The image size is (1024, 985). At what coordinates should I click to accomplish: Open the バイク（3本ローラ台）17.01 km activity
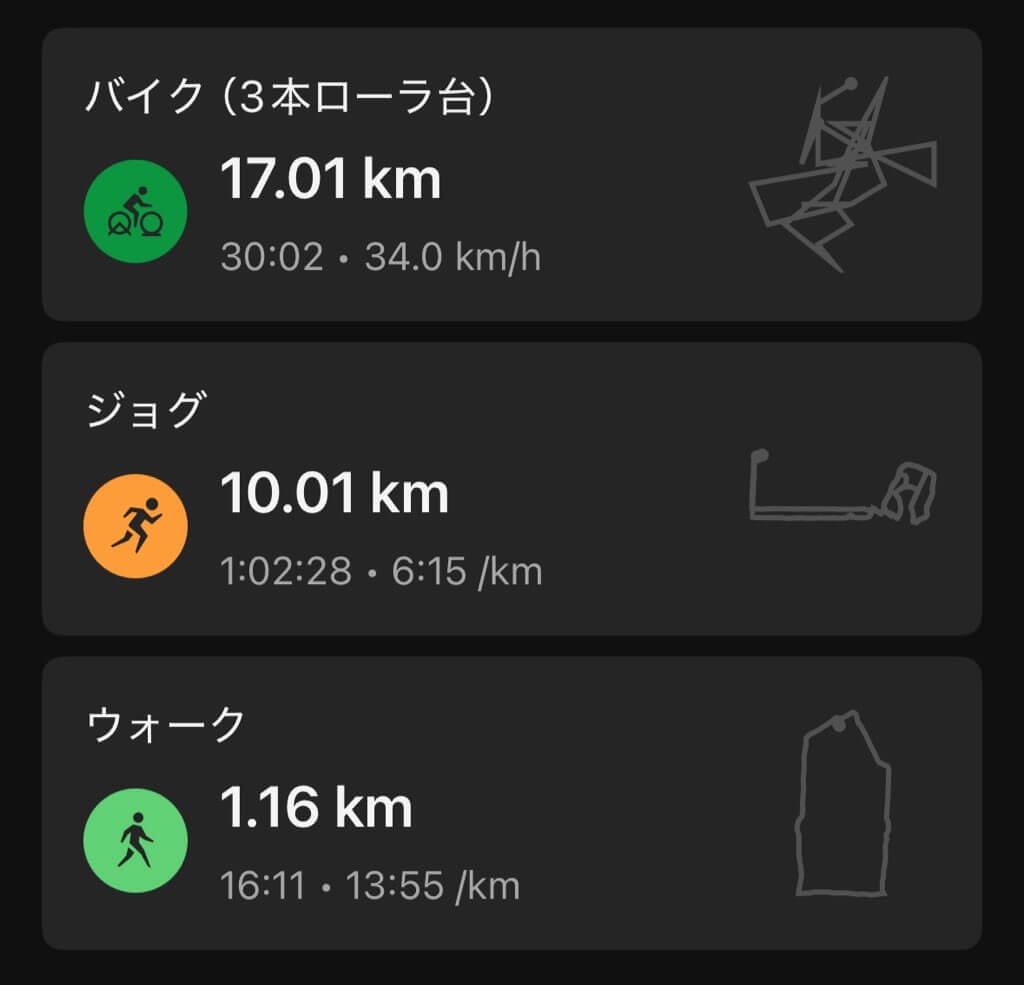510,175
